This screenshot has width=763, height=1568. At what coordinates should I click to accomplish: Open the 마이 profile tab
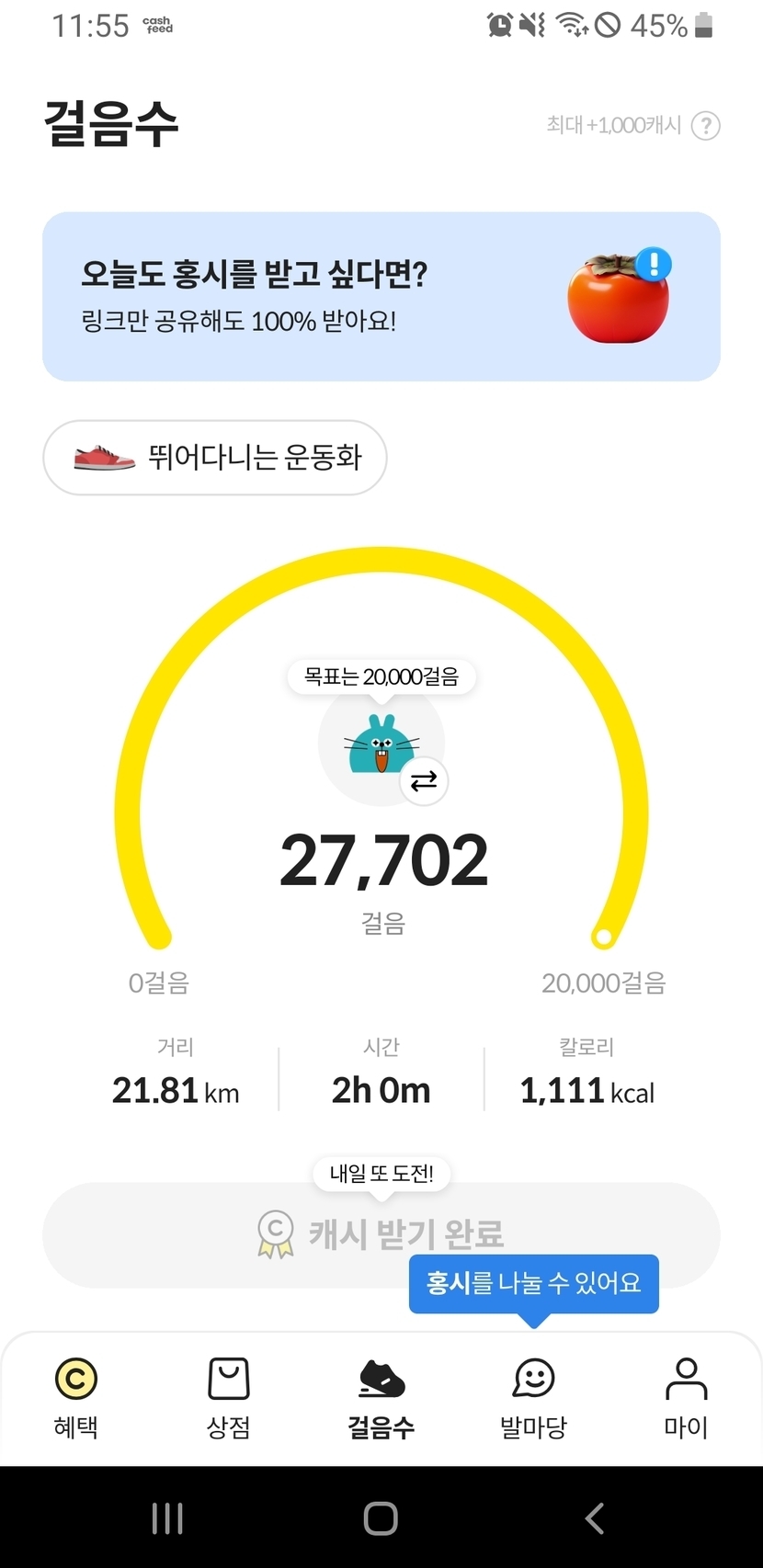[x=686, y=1396]
